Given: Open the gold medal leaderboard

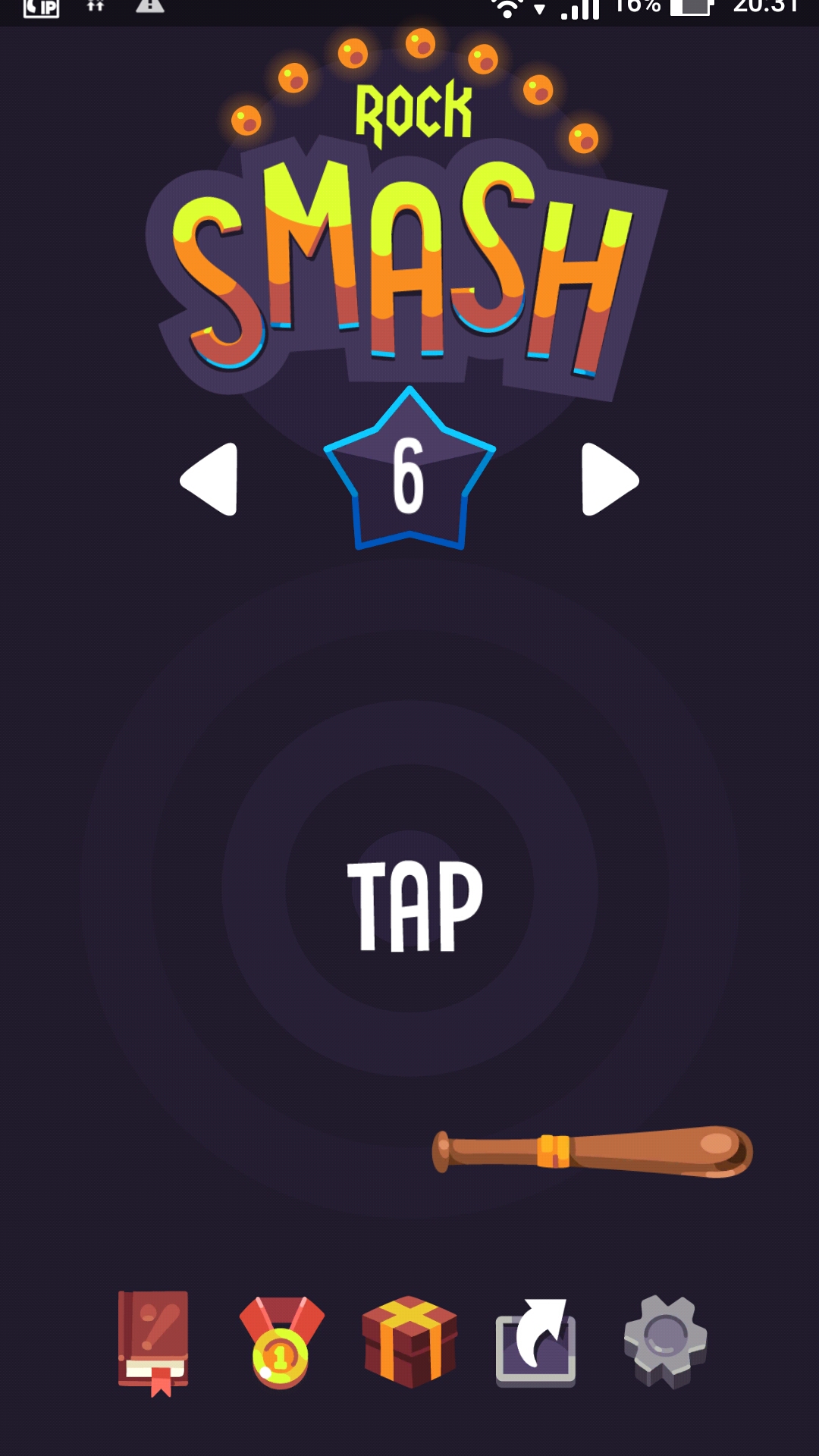Looking at the screenshot, I should [281, 1342].
